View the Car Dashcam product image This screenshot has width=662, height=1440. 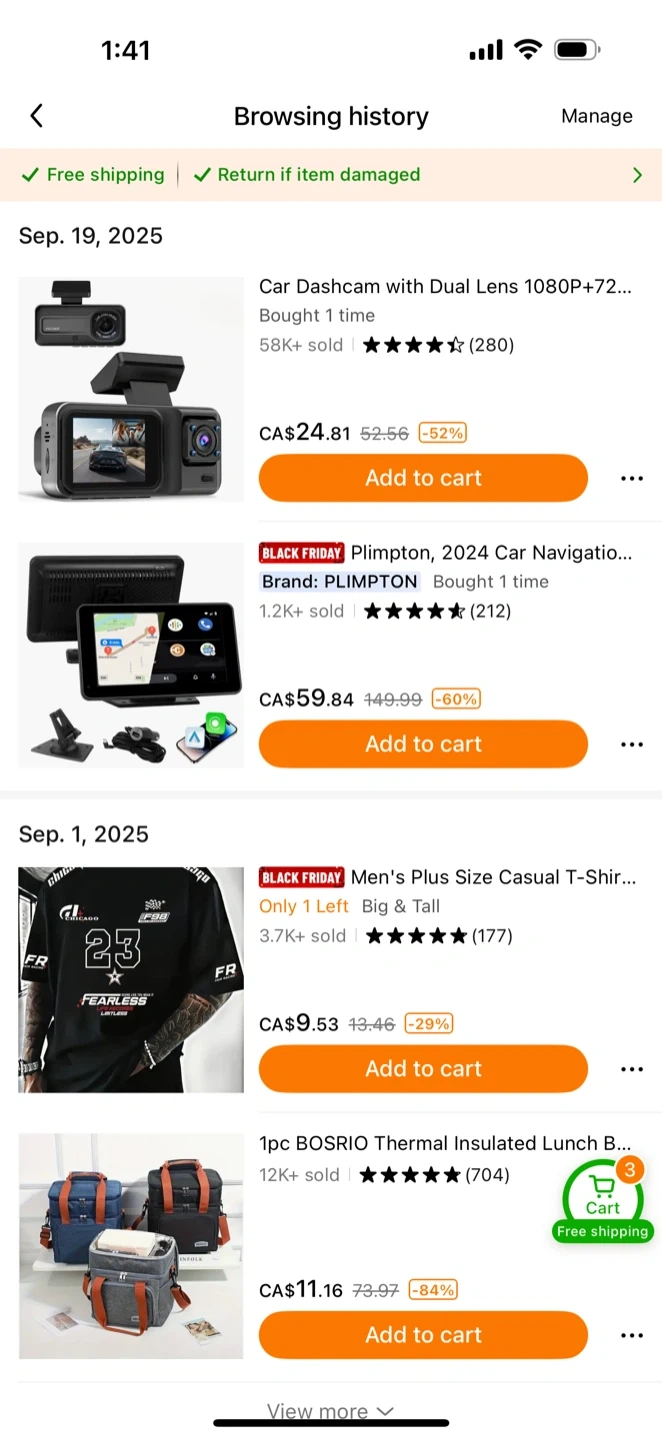[x=131, y=389]
